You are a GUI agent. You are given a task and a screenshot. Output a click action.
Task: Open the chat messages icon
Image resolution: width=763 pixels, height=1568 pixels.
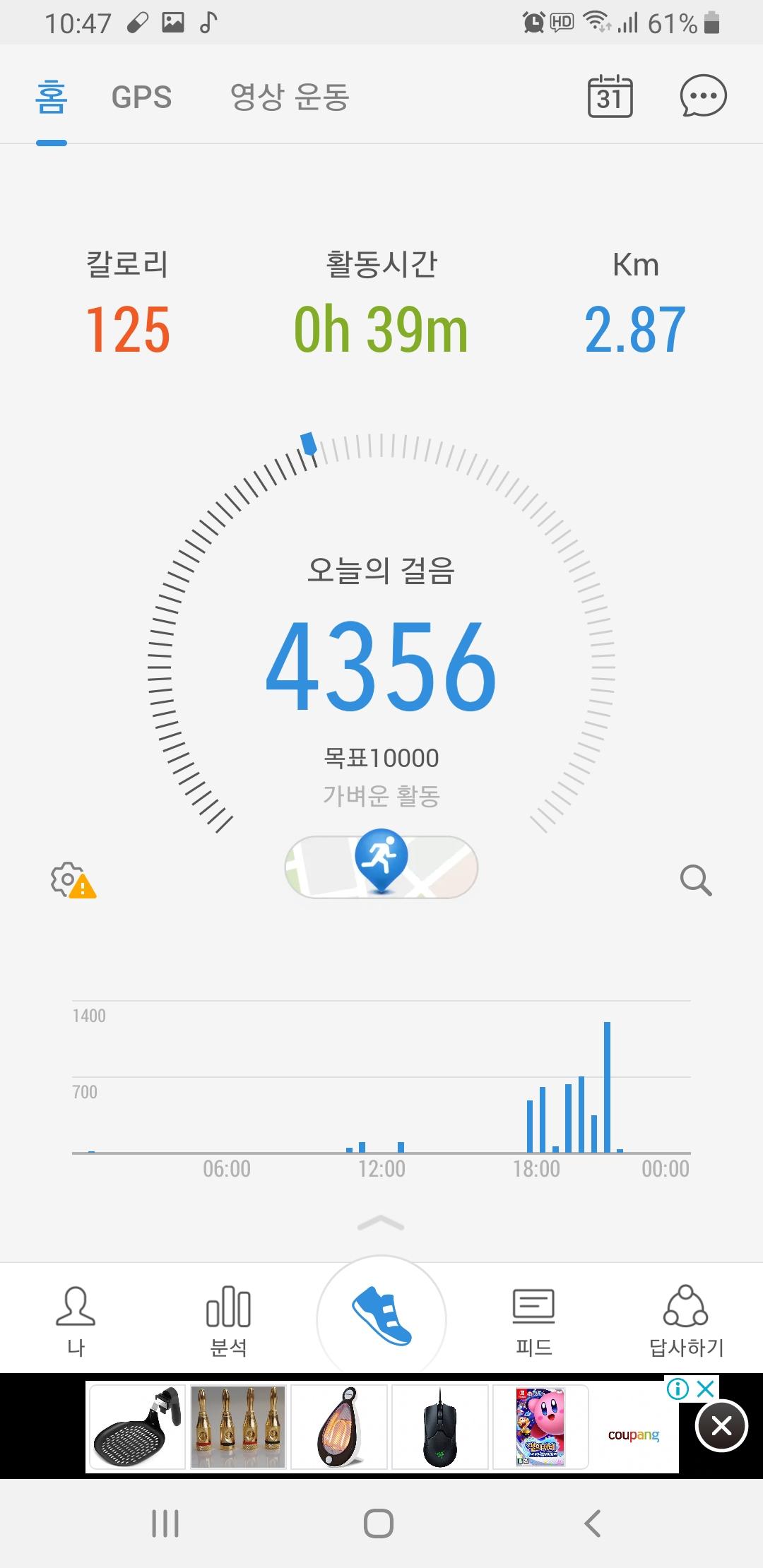[x=703, y=96]
